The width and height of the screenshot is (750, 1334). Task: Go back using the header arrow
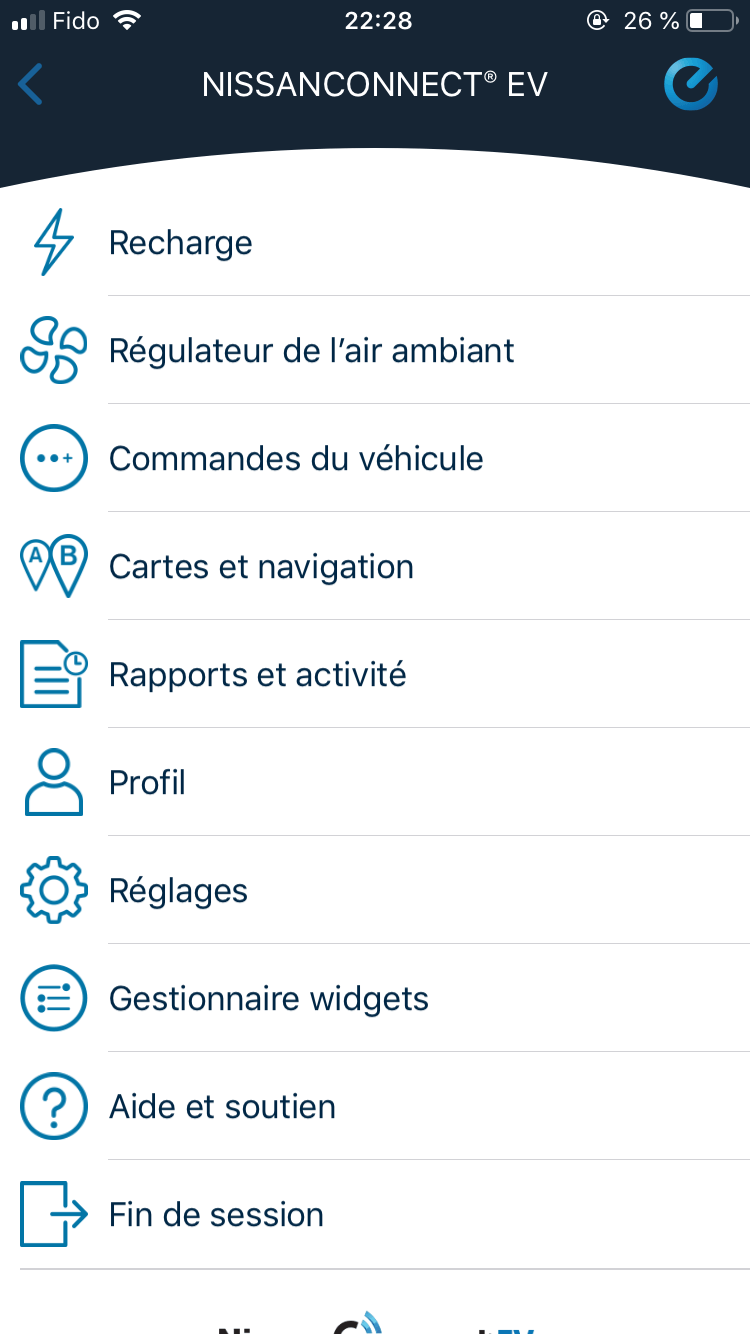pyautogui.click(x=31, y=84)
